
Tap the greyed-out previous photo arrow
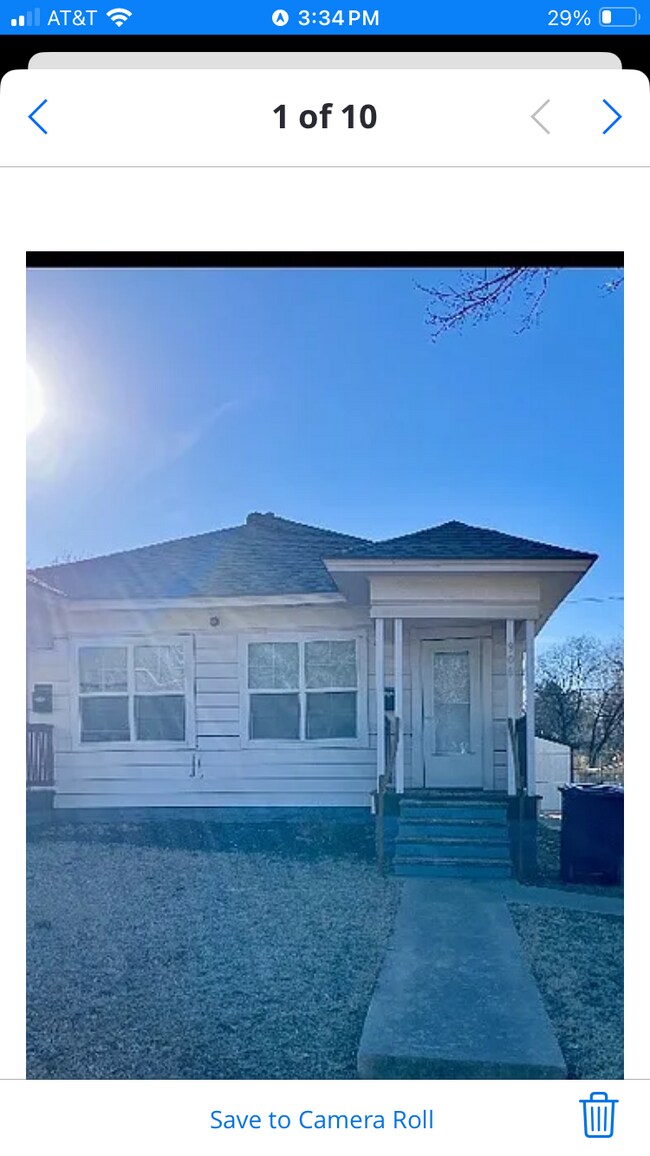540,117
